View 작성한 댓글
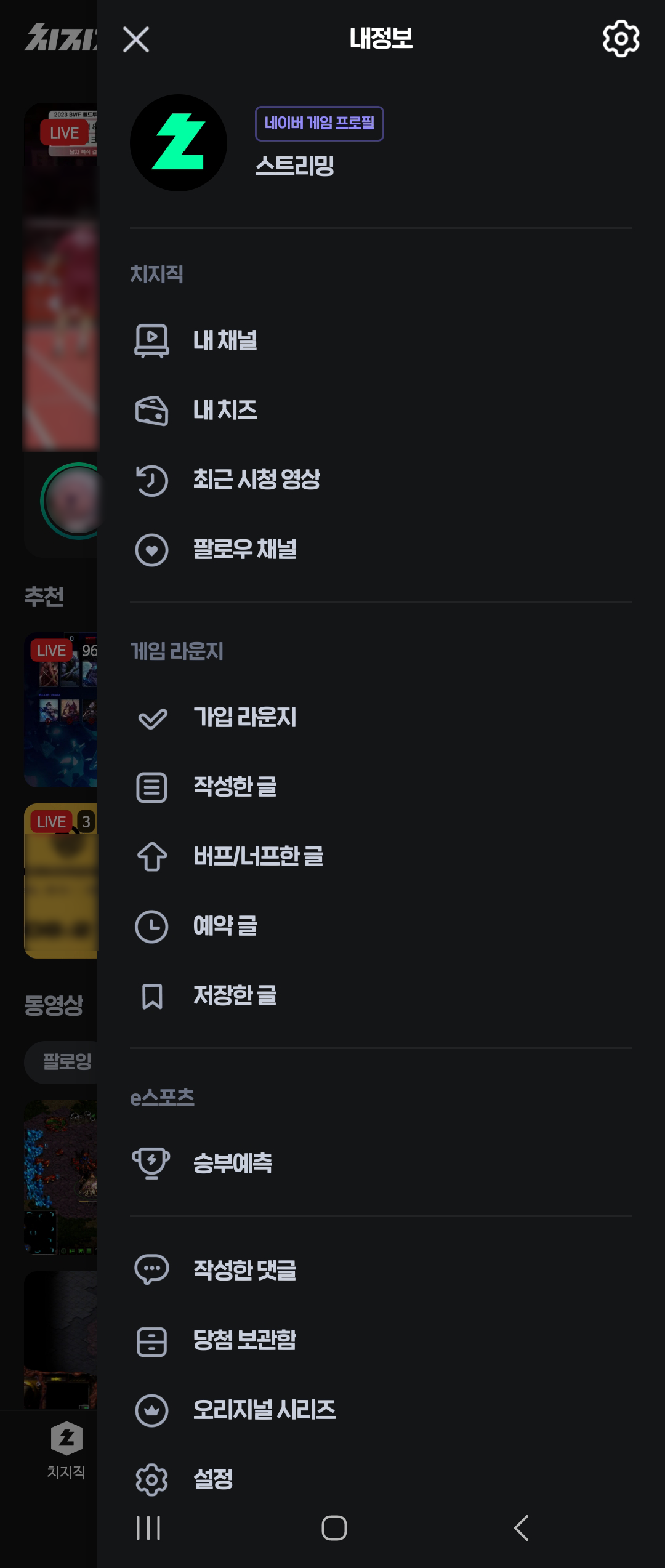This screenshot has height=1568, width=665. point(244,1269)
